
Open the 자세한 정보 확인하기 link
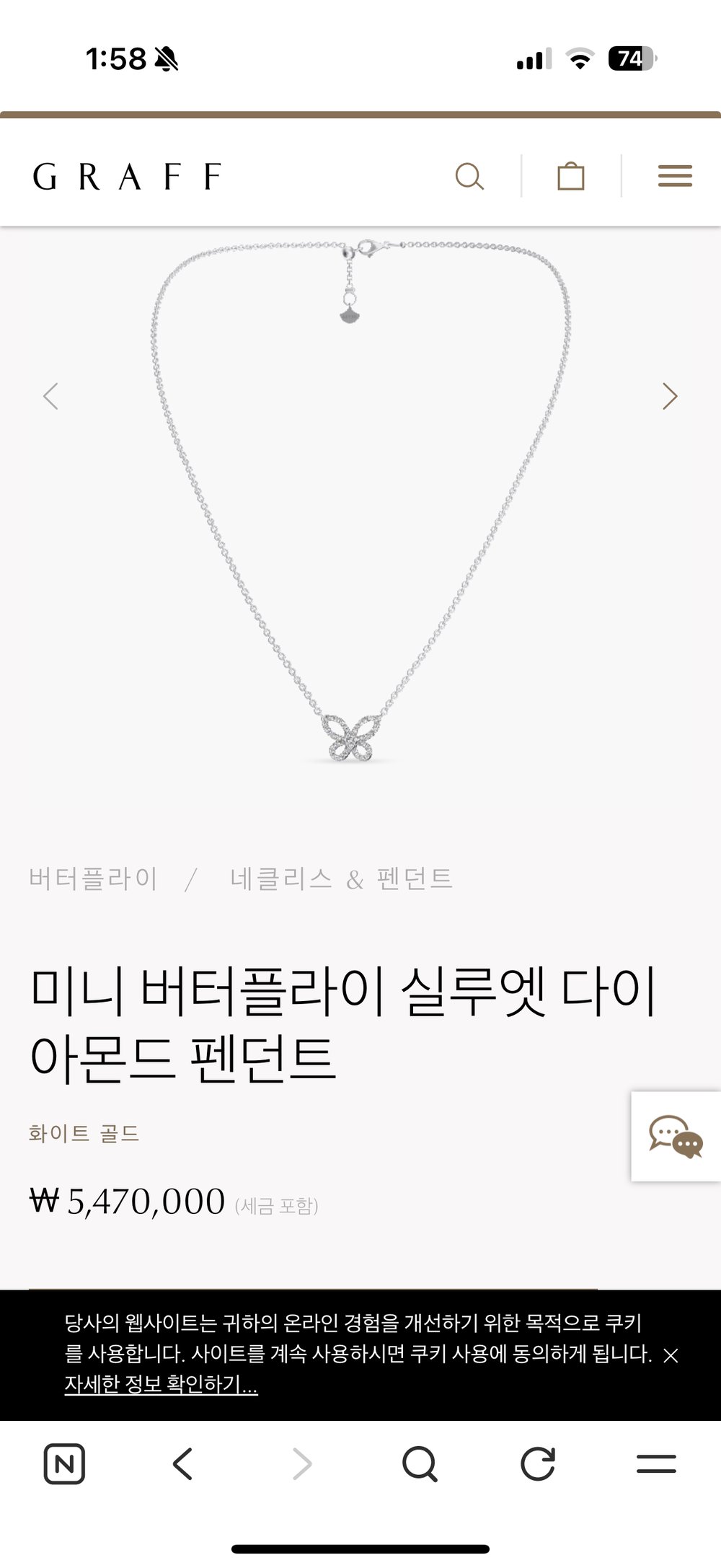point(161,1385)
